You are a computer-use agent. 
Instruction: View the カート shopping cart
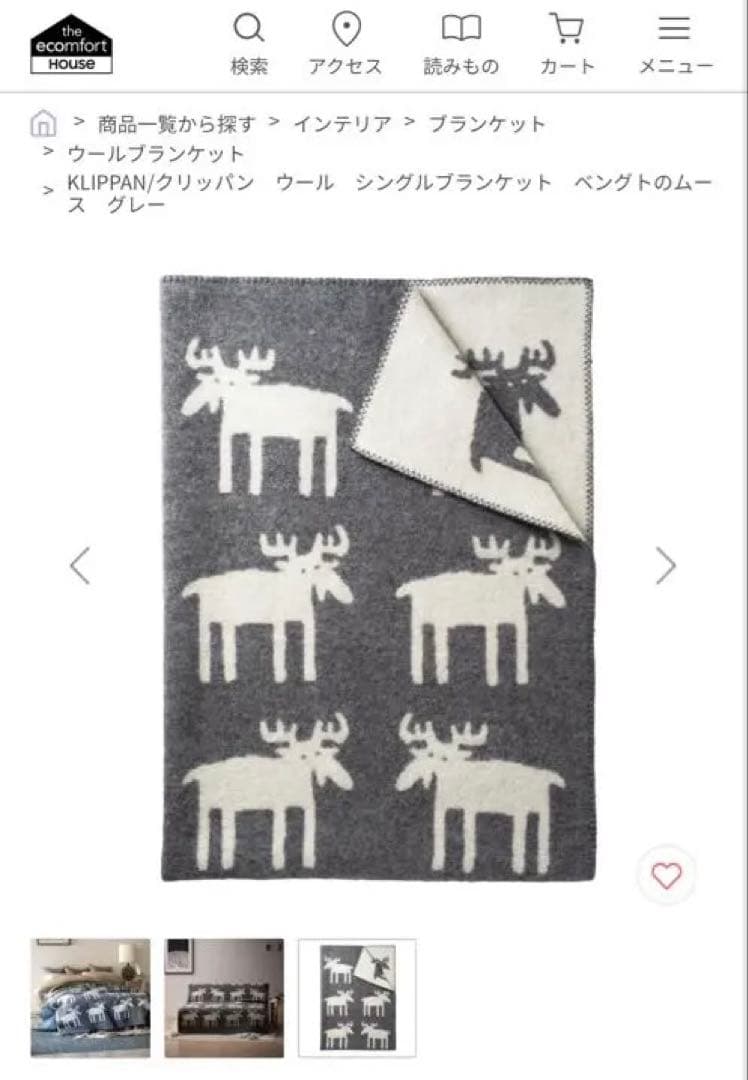(567, 44)
